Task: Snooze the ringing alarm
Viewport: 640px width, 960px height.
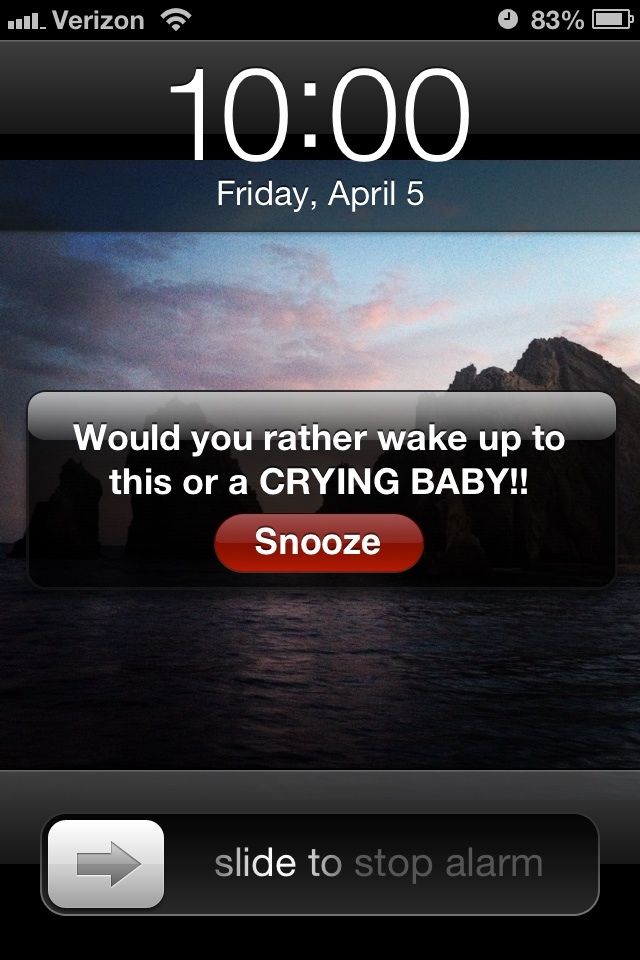Action: pos(318,543)
